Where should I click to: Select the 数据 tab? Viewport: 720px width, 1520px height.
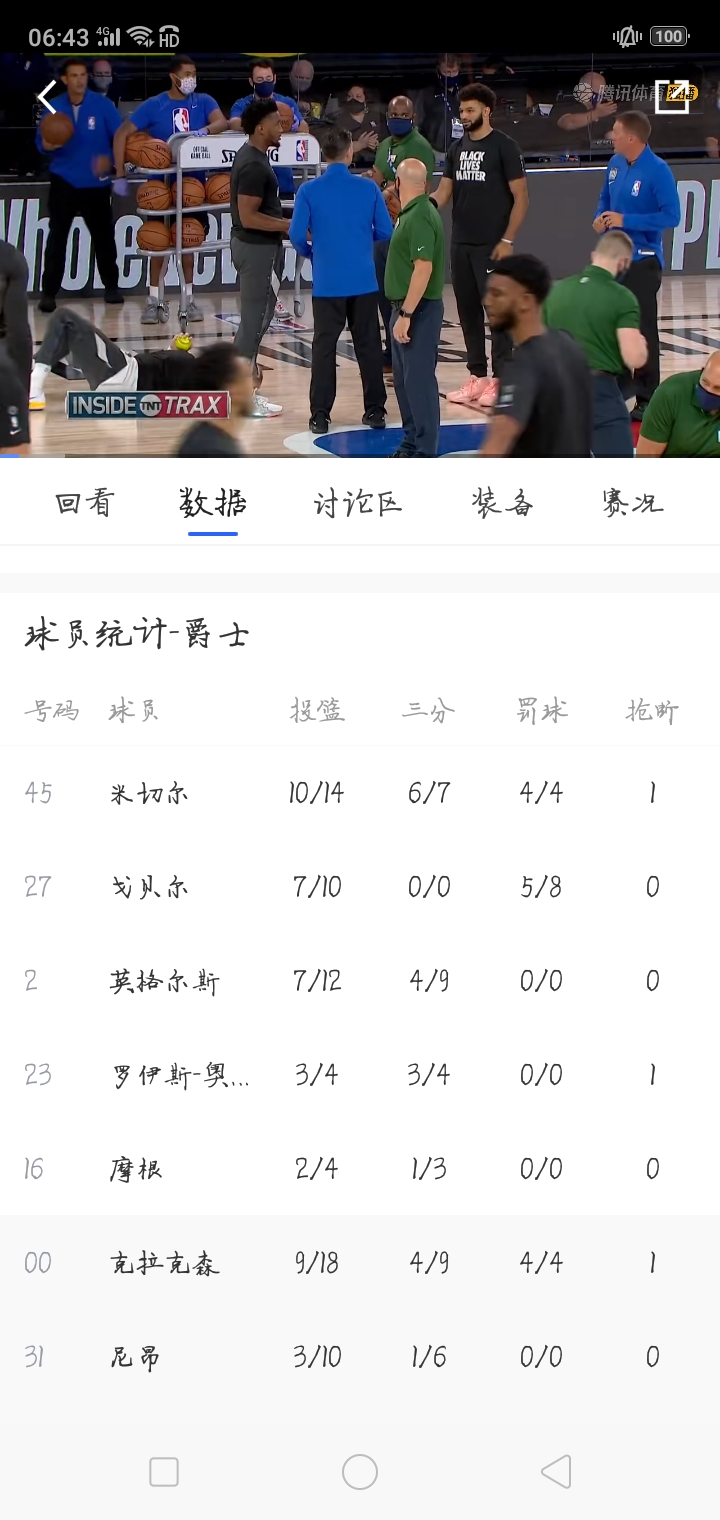coord(212,503)
